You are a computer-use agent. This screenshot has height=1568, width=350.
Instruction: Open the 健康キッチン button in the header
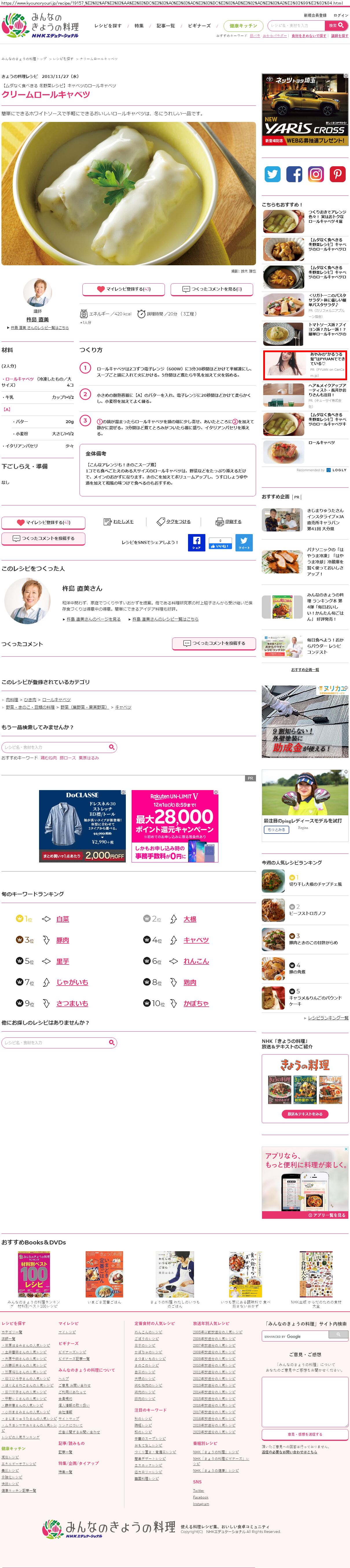243,25
